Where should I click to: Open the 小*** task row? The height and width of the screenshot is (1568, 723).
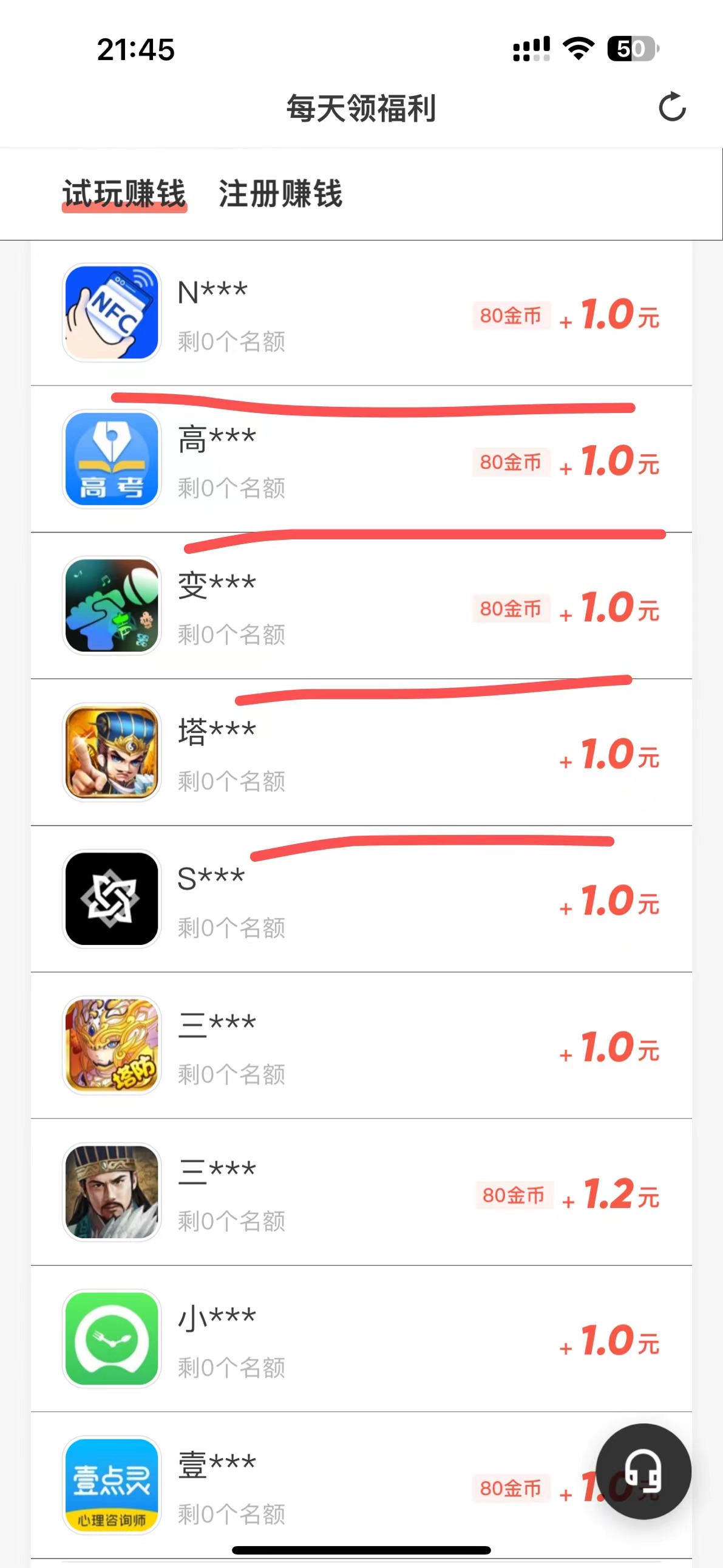coord(362,1338)
